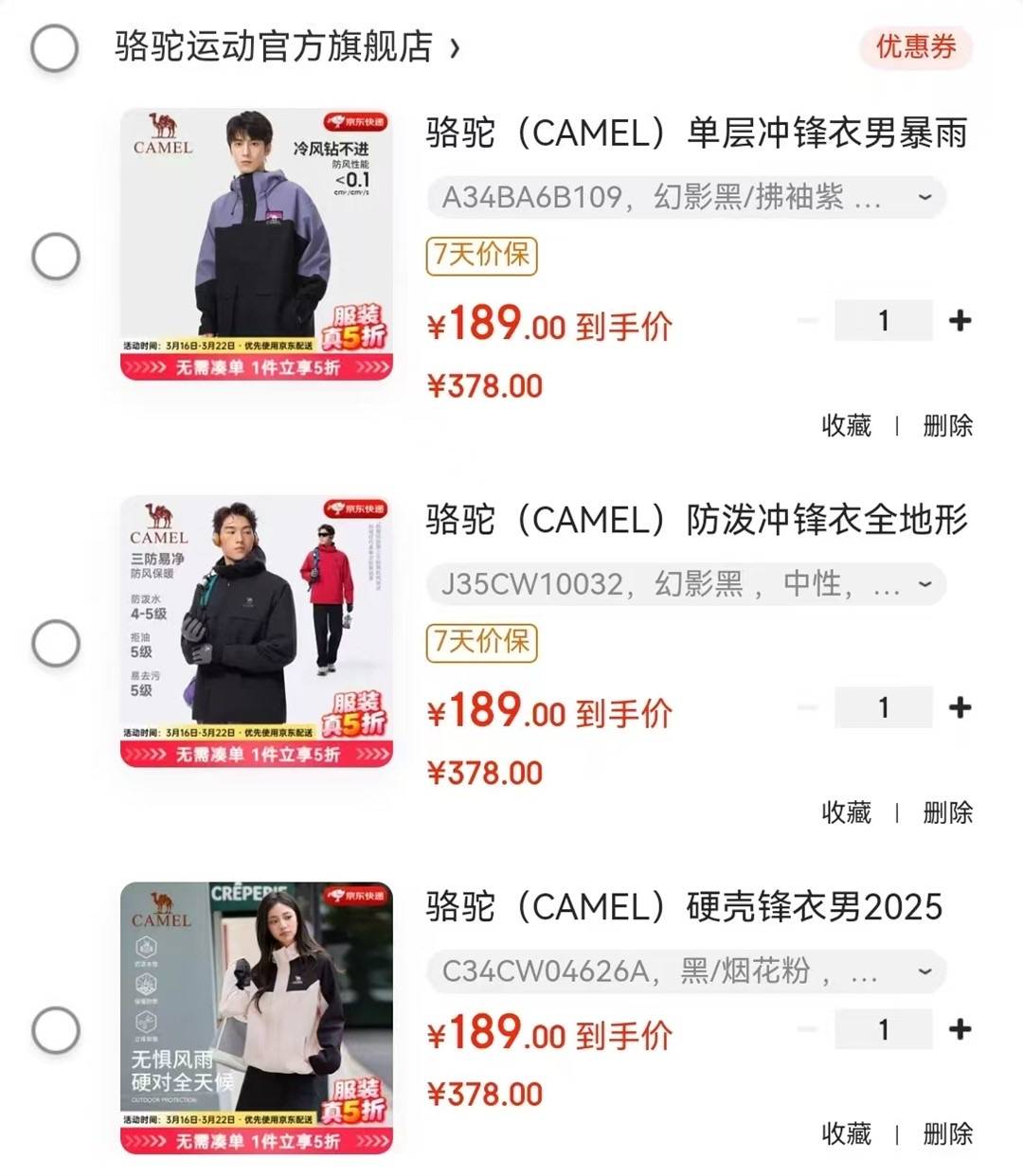This screenshot has width=1023, height=1176.
Task: Remove the 防泼冲锋衣全地形 jacket via 删除
Action: (x=947, y=812)
